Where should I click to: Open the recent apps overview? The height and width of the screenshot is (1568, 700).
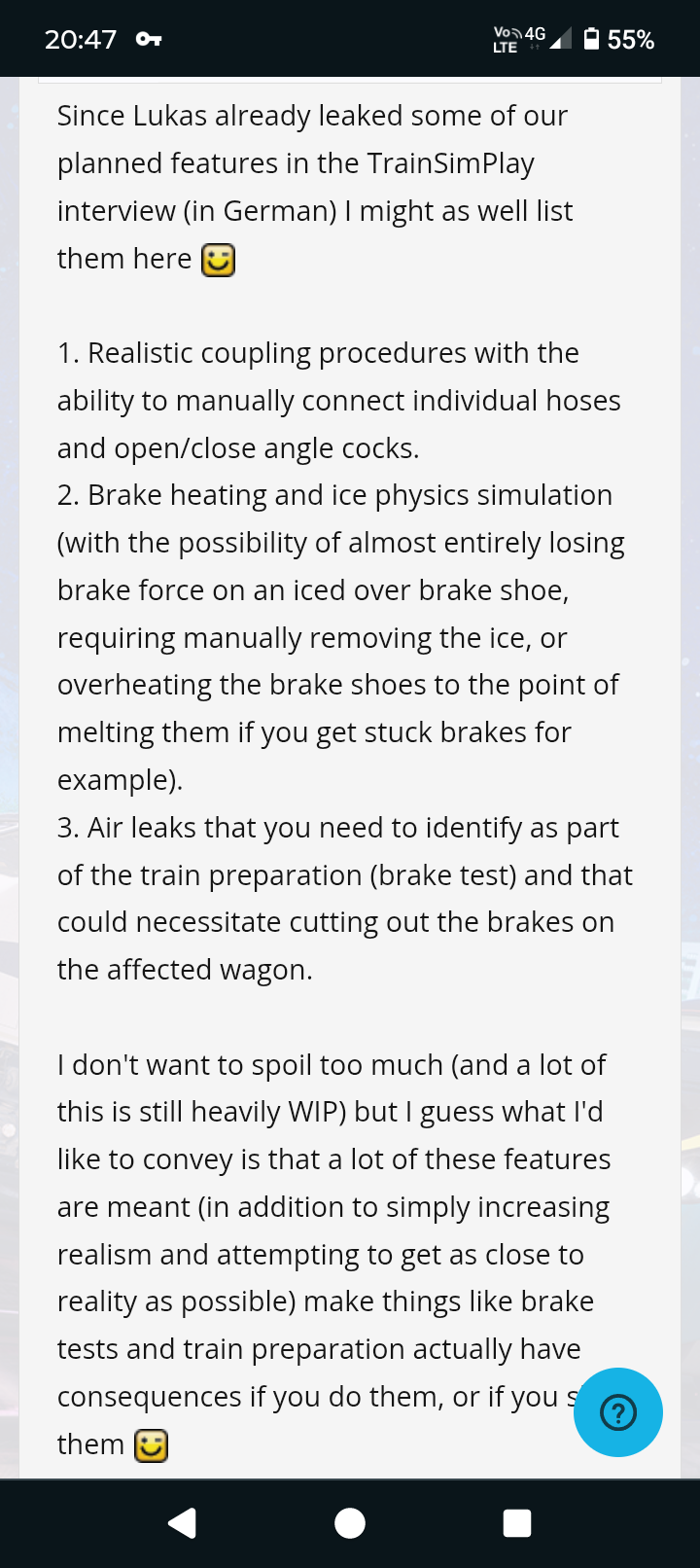pos(517,1523)
